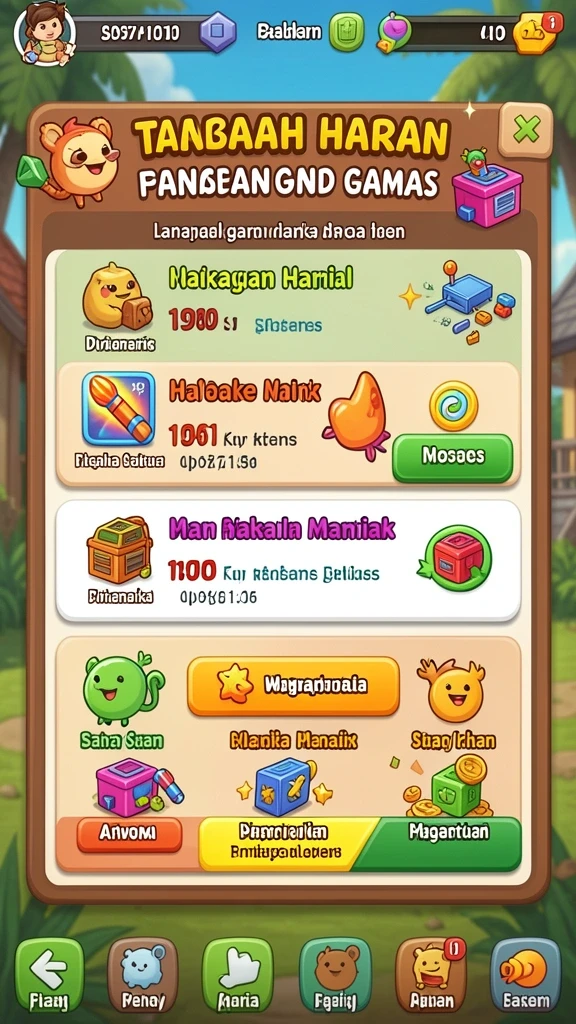Open the Fgeiig bear menu item
The width and height of the screenshot is (576, 1024).
(x=335, y=974)
